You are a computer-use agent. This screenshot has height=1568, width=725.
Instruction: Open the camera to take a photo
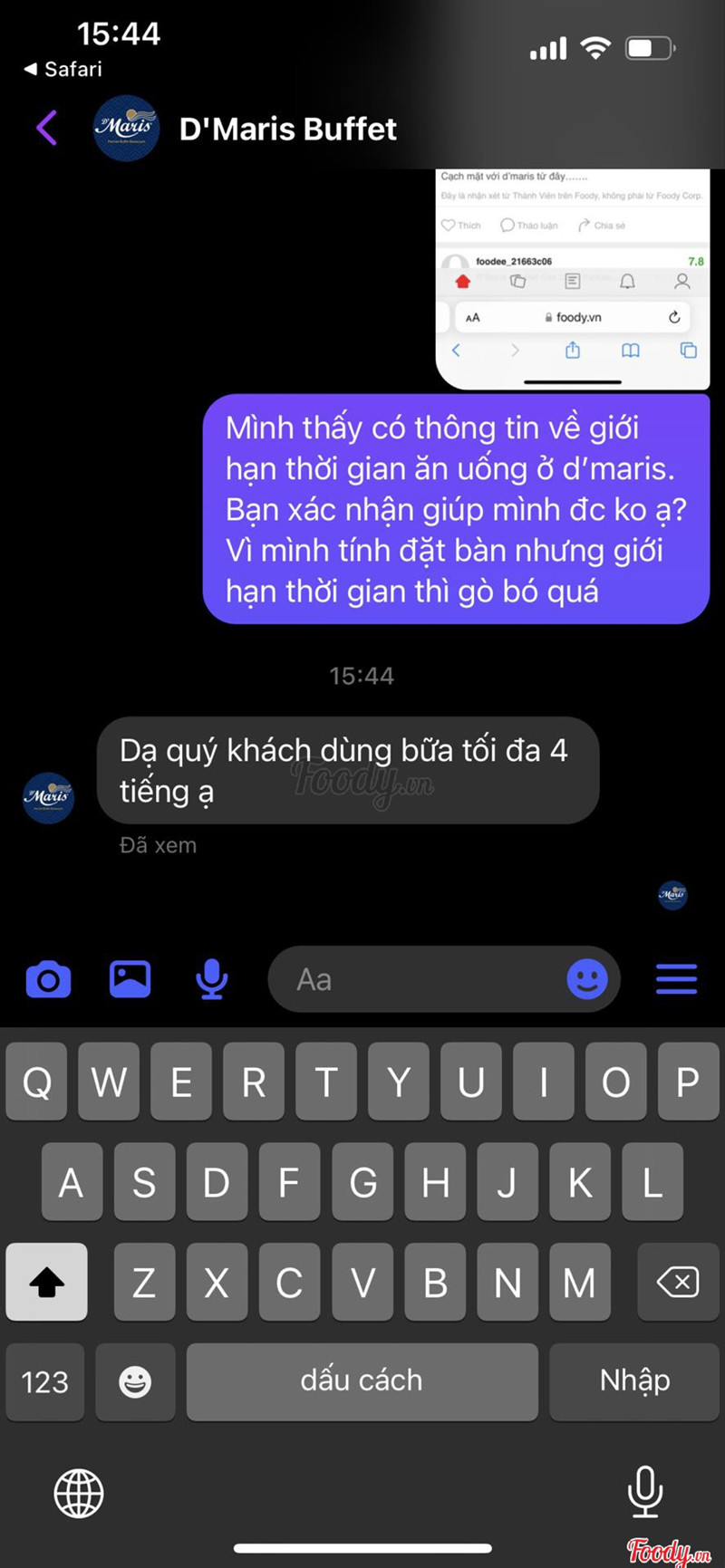[x=48, y=979]
